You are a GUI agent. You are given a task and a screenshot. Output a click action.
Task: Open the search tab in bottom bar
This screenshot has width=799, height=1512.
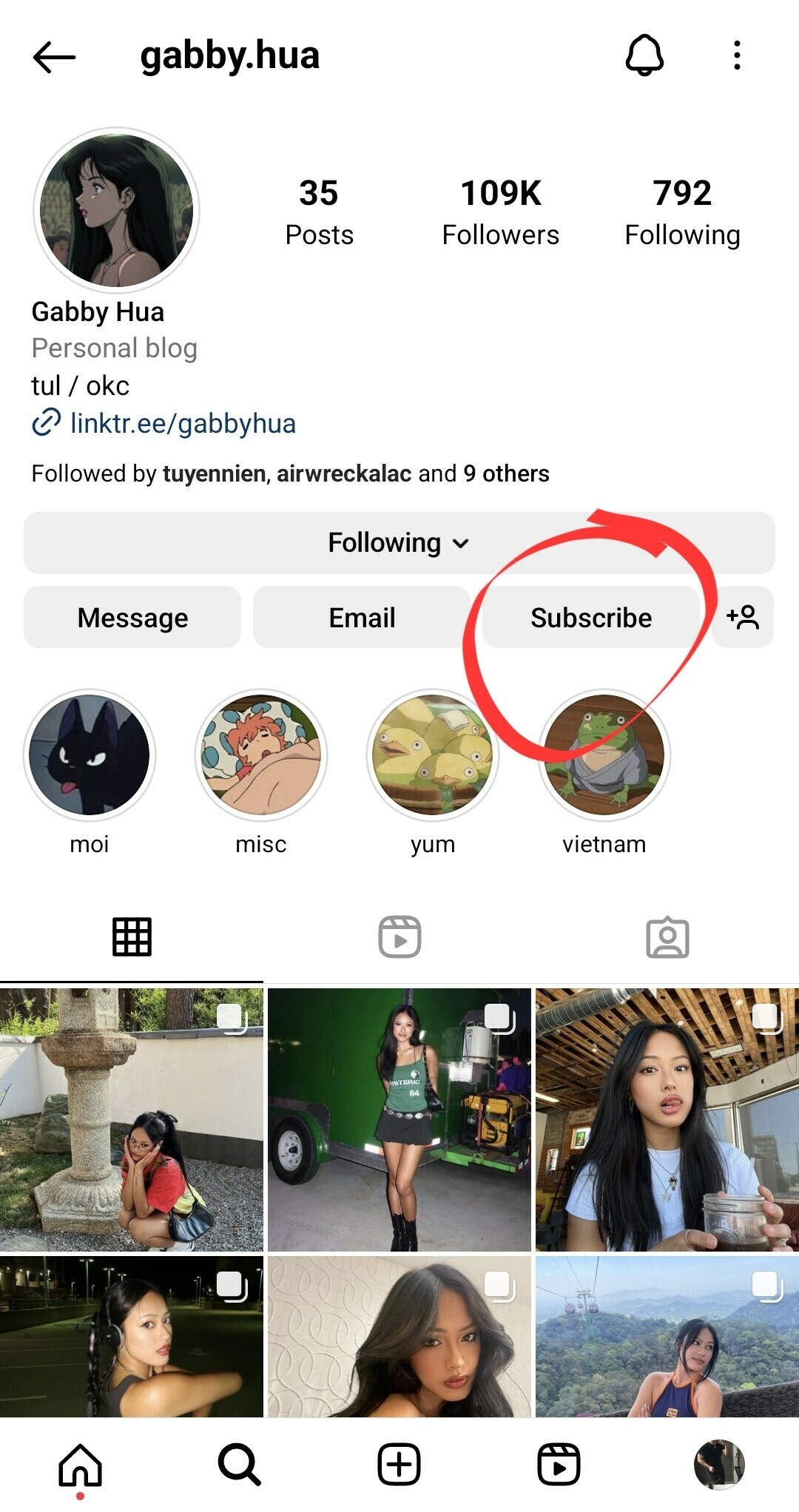(x=239, y=1464)
